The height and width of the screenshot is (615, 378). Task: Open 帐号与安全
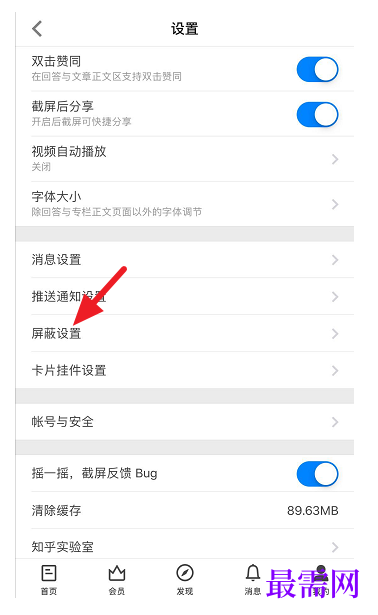click(185, 422)
